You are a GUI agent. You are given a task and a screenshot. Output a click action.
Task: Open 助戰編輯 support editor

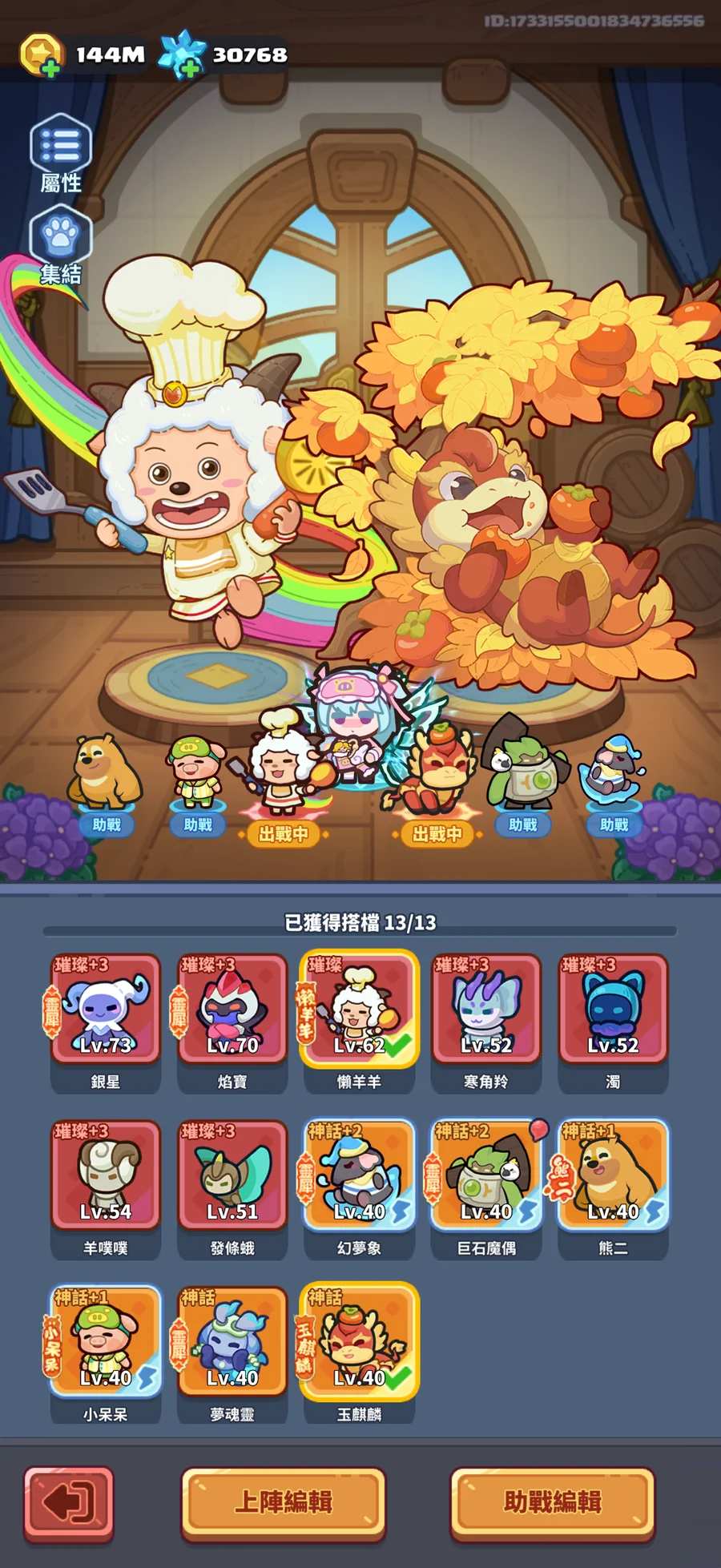[553, 1503]
